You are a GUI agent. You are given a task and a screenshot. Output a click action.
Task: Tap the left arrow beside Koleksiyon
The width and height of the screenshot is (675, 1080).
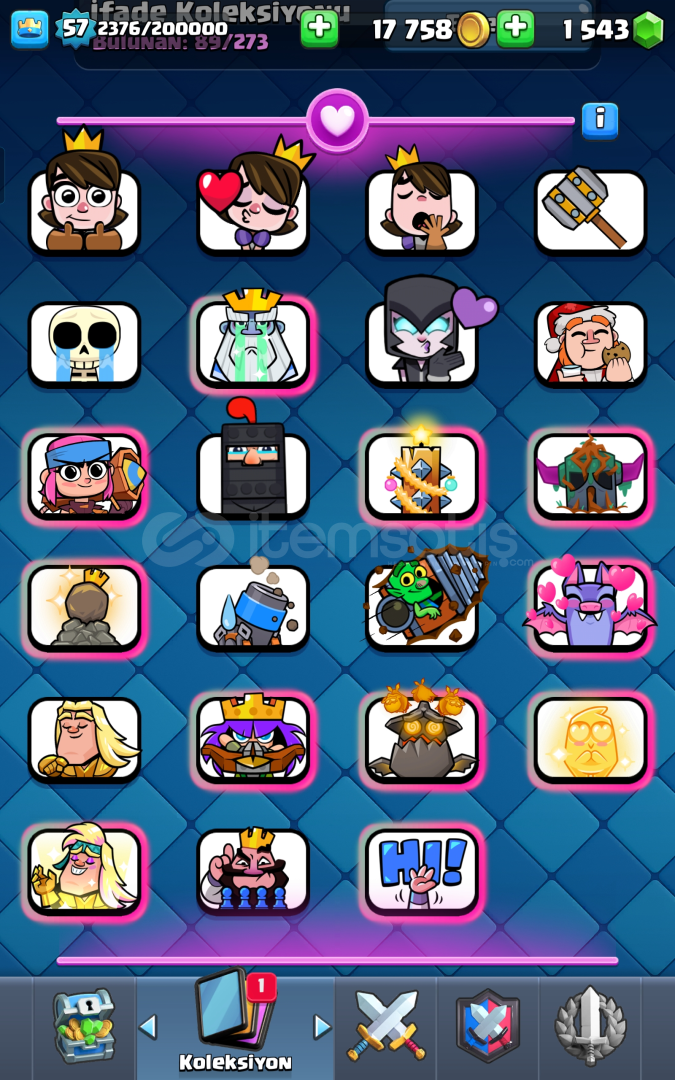click(x=148, y=1026)
